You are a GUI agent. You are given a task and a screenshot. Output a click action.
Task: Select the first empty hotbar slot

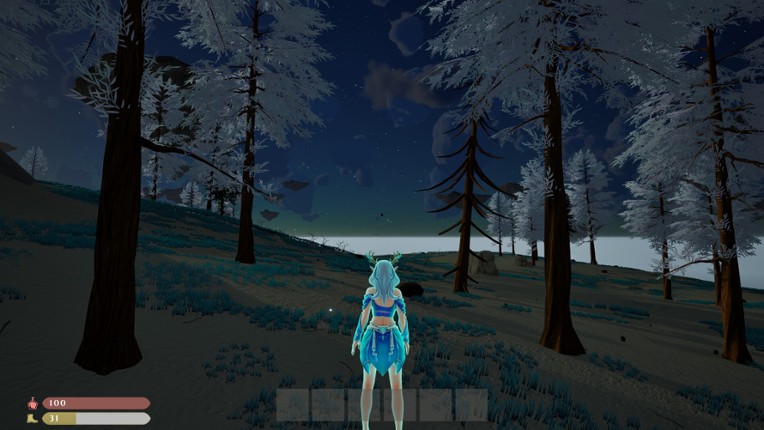(292, 405)
